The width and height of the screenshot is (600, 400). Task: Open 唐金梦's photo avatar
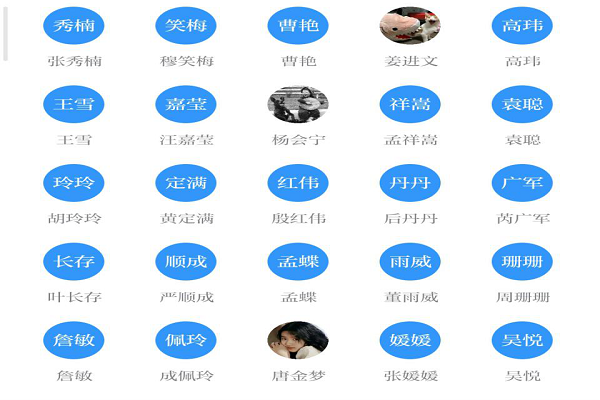tap(298, 340)
